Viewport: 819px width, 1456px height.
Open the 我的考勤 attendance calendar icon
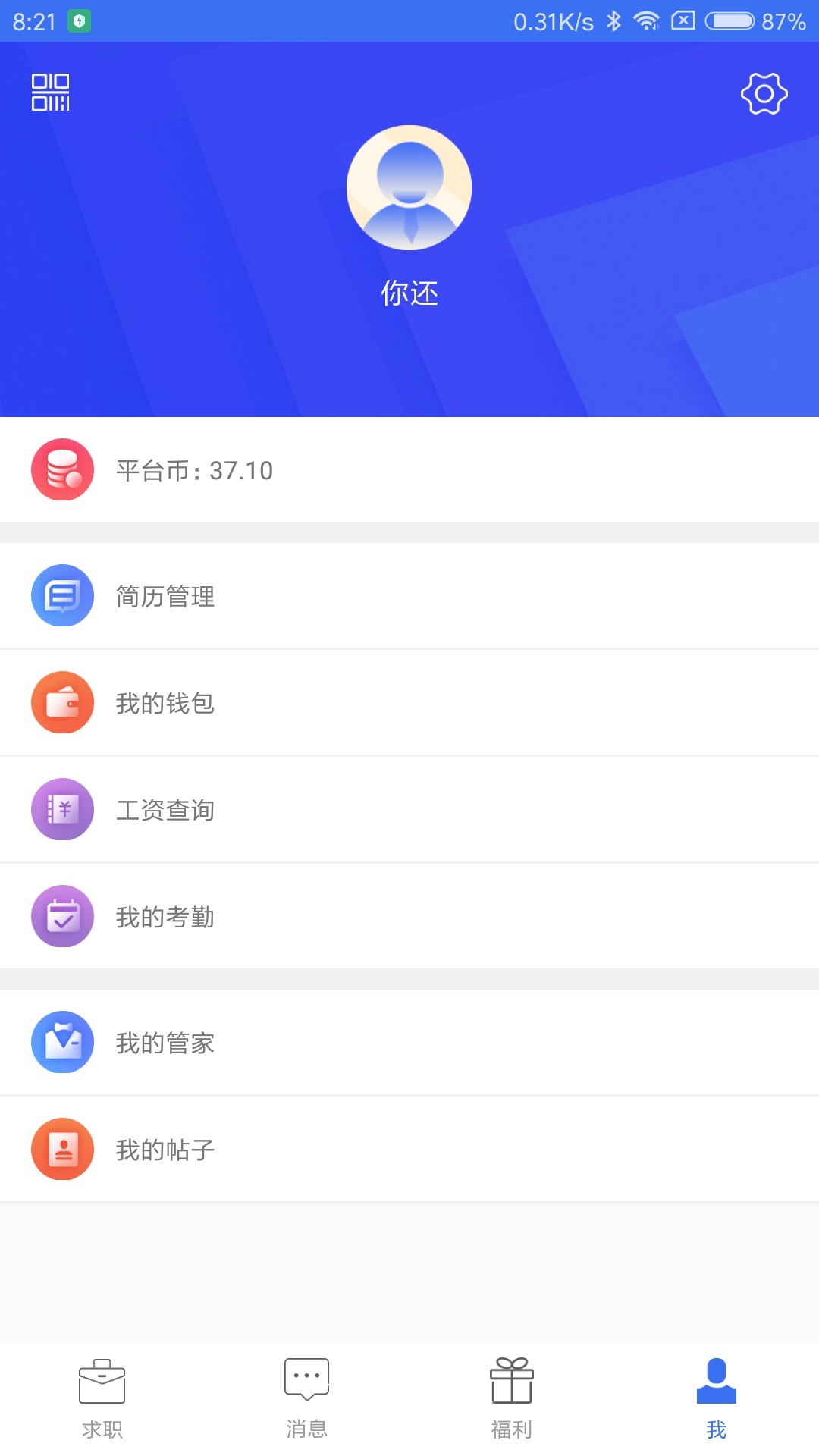pyautogui.click(x=62, y=917)
